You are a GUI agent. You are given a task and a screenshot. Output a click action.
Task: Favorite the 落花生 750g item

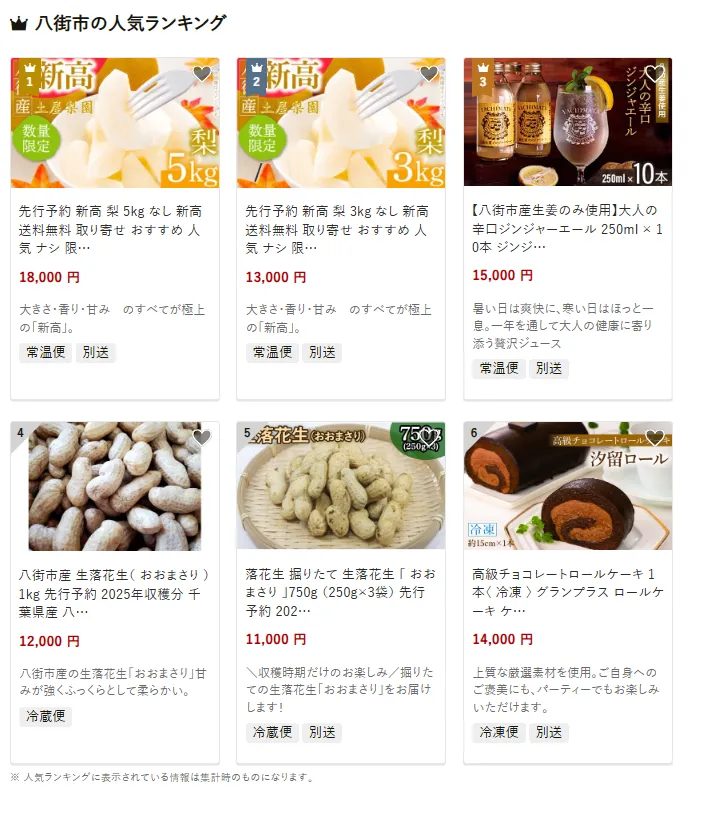429,438
